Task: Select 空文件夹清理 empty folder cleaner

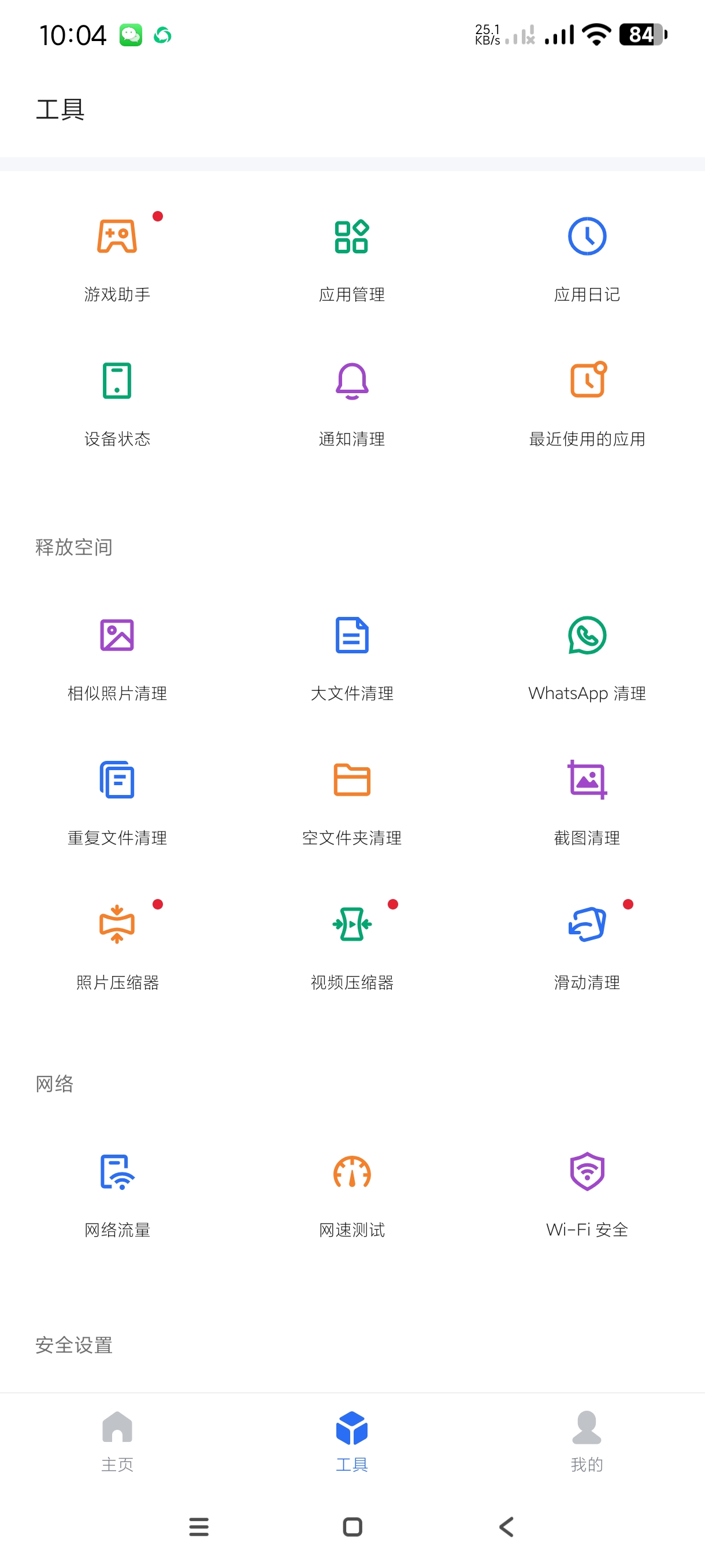Action: (351, 800)
